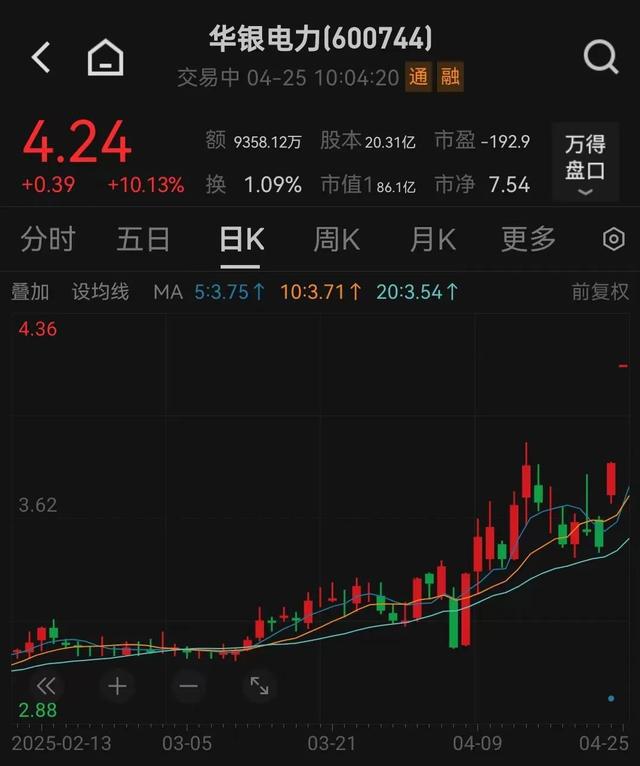640x766 pixels.
Task: Change the 前复权 adjustment mode
Action: [600, 292]
